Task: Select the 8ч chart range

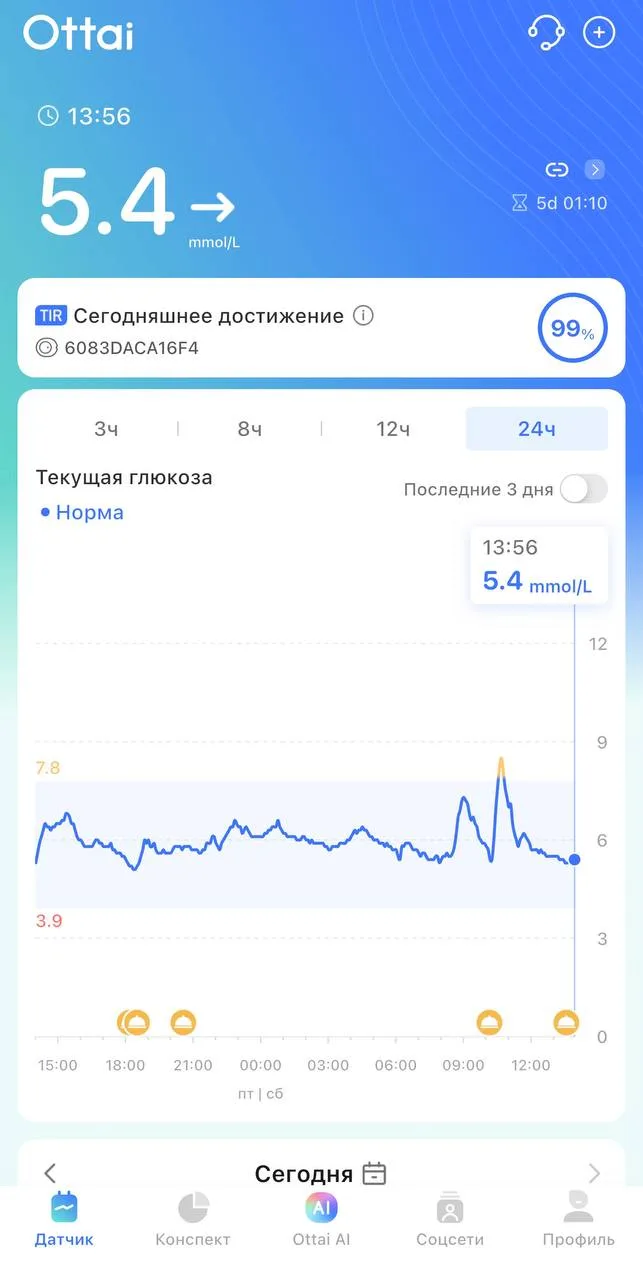Action: [x=249, y=429]
